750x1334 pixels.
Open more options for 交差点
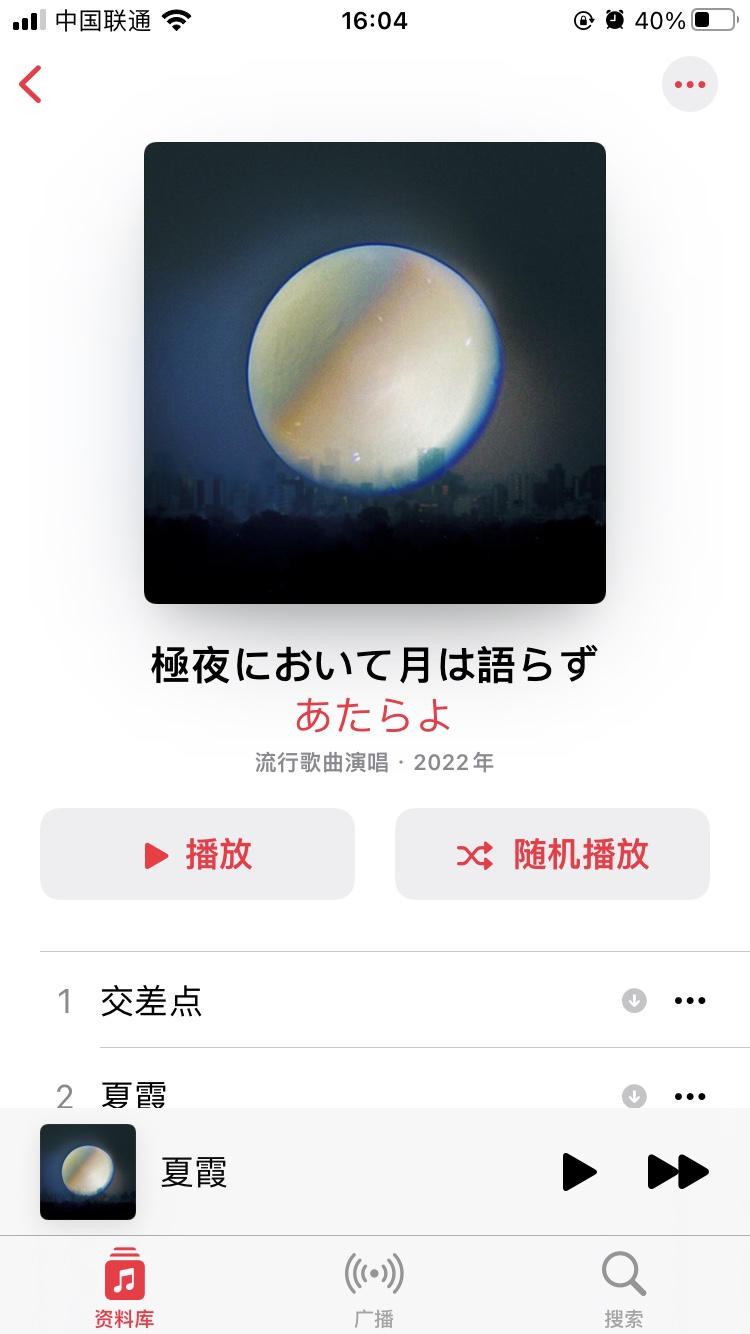click(690, 1001)
